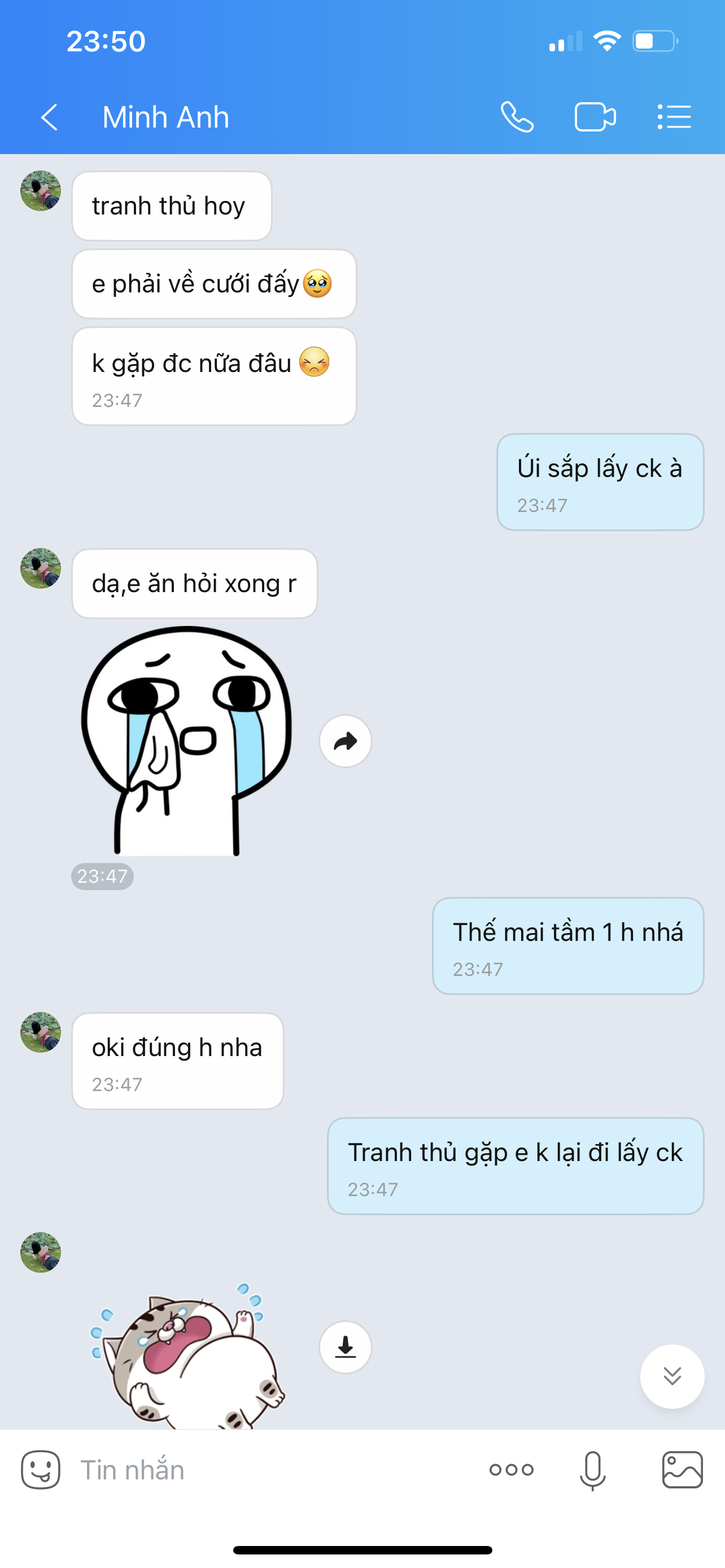Image resolution: width=725 pixels, height=1568 pixels.
Task: Jump to the latest messages
Action: coord(672,1376)
